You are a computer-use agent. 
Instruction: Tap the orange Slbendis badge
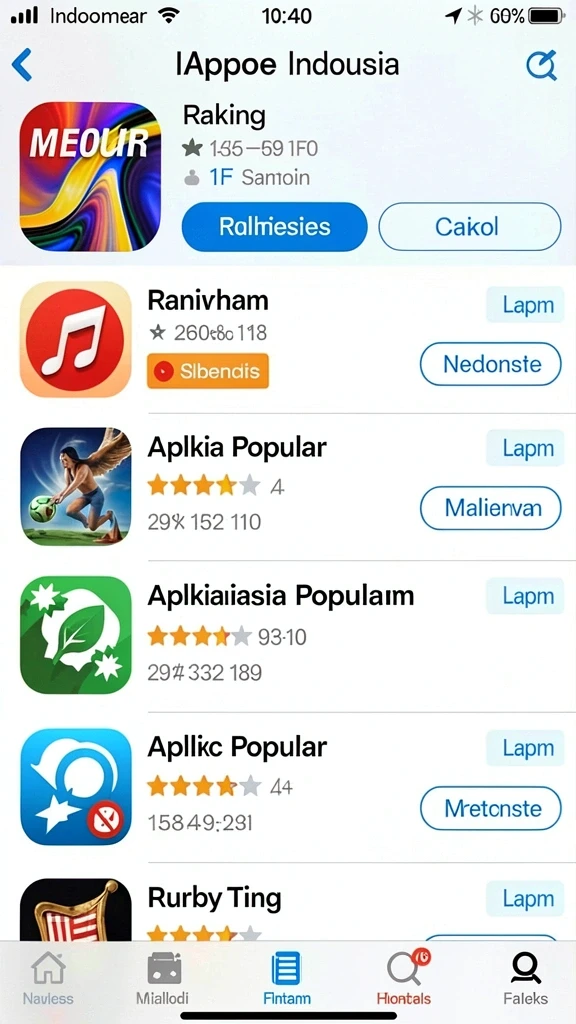pos(208,371)
